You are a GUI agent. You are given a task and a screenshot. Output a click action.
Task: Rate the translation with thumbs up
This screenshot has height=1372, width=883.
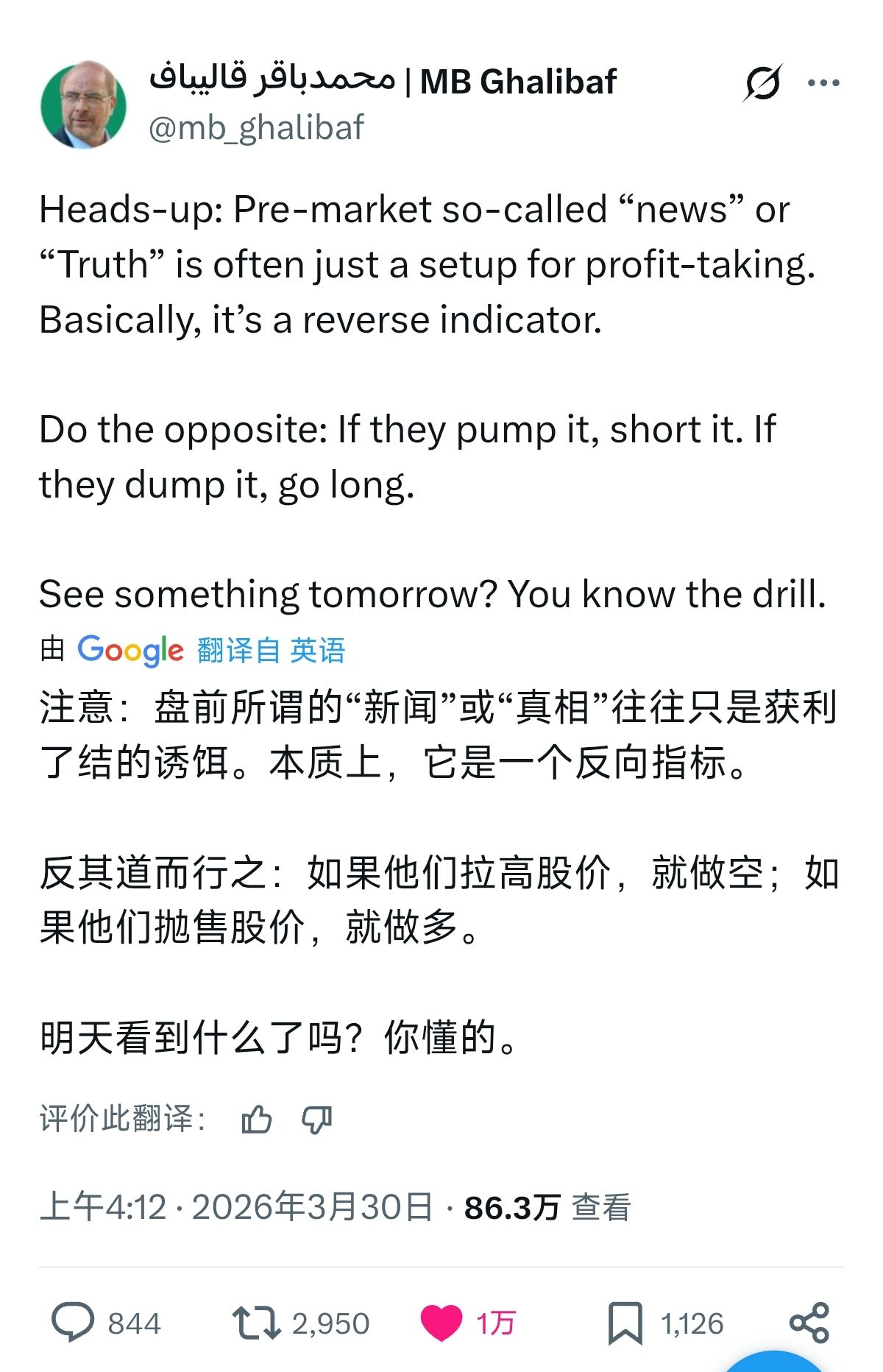(256, 1120)
